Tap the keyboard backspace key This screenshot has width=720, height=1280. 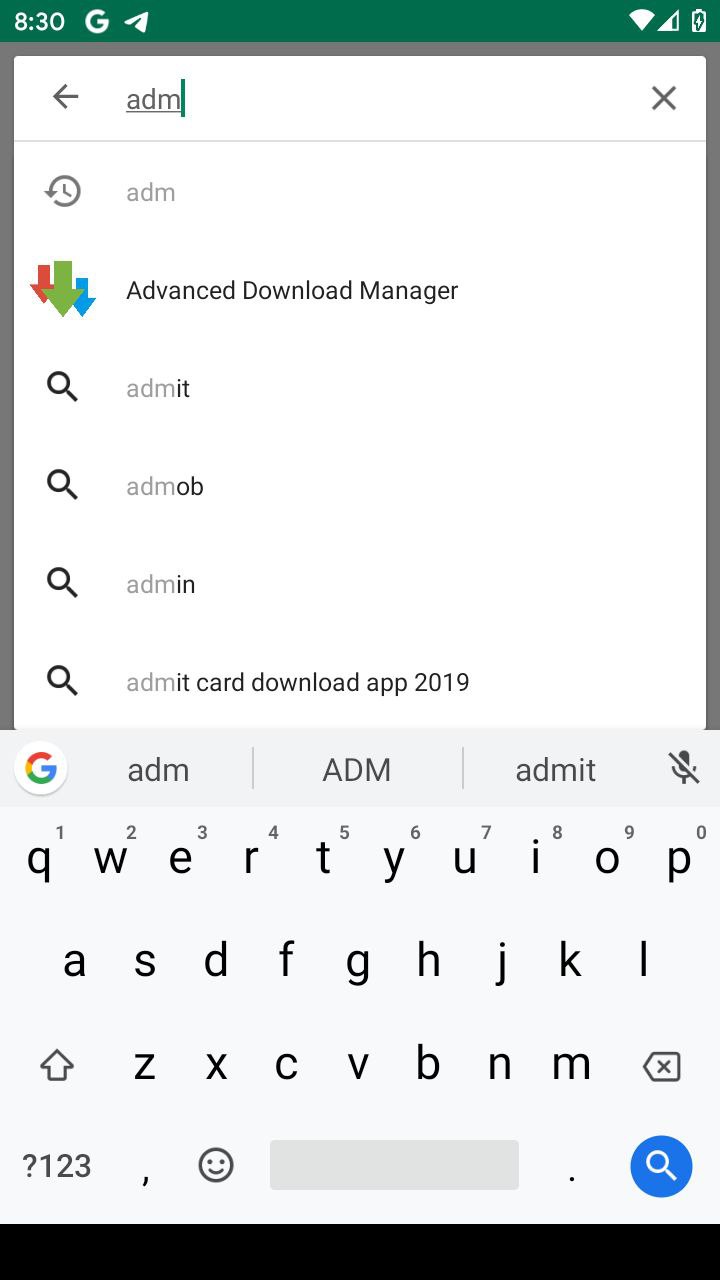661,1066
